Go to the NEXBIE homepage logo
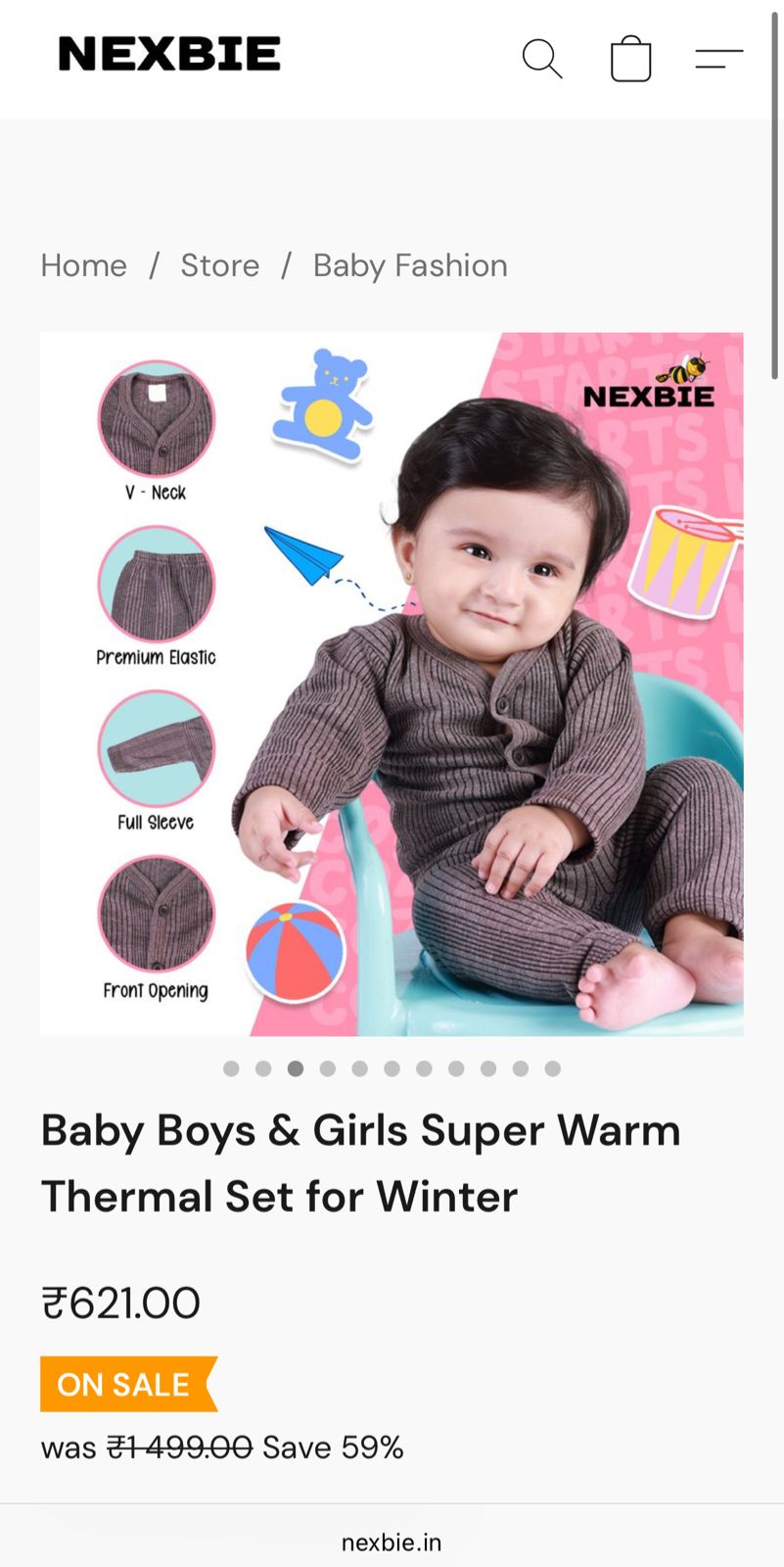 click(x=169, y=54)
